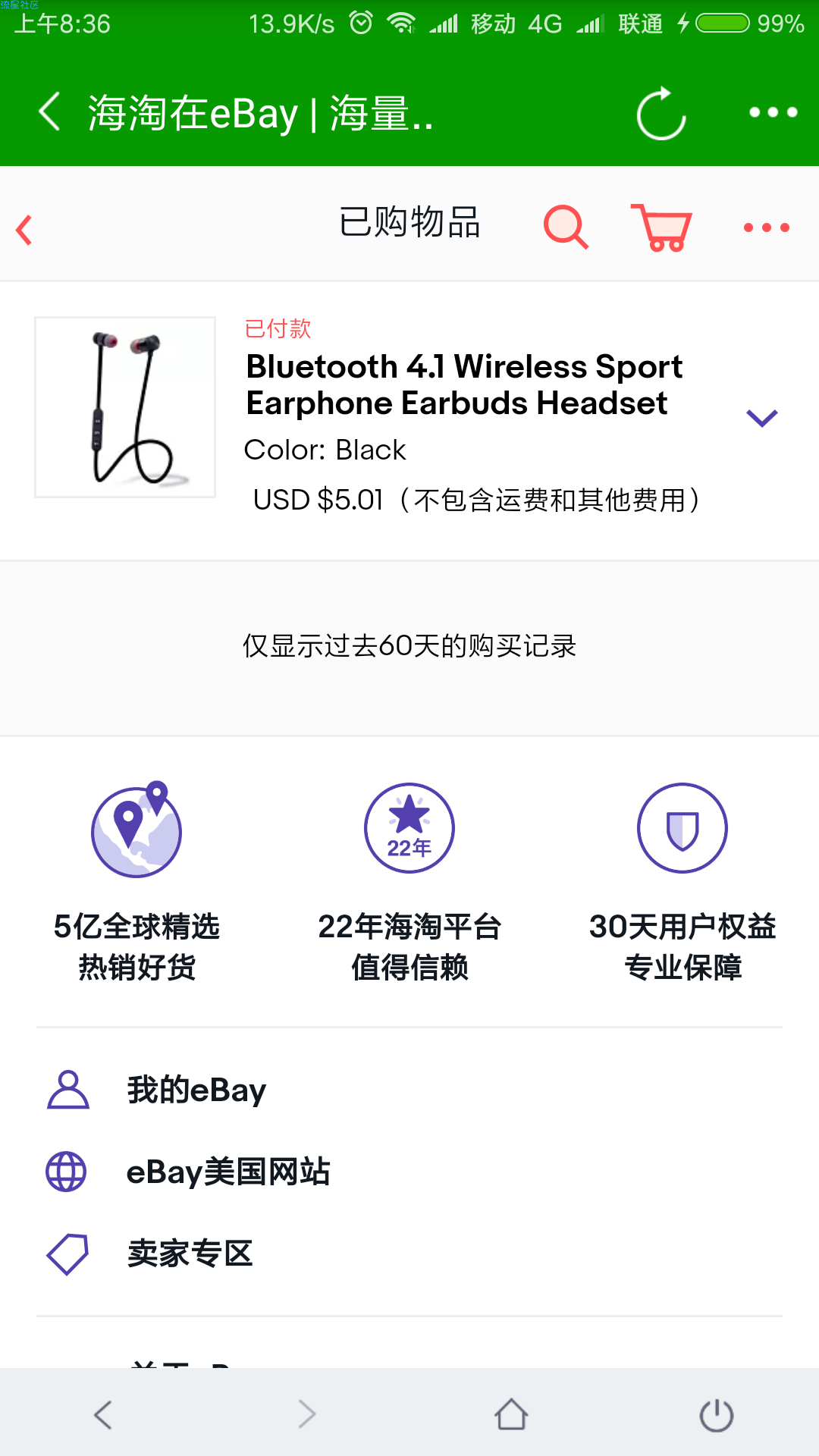Go to the home page via house icon
This screenshot has height=1456, width=819.
(511, 1414)
